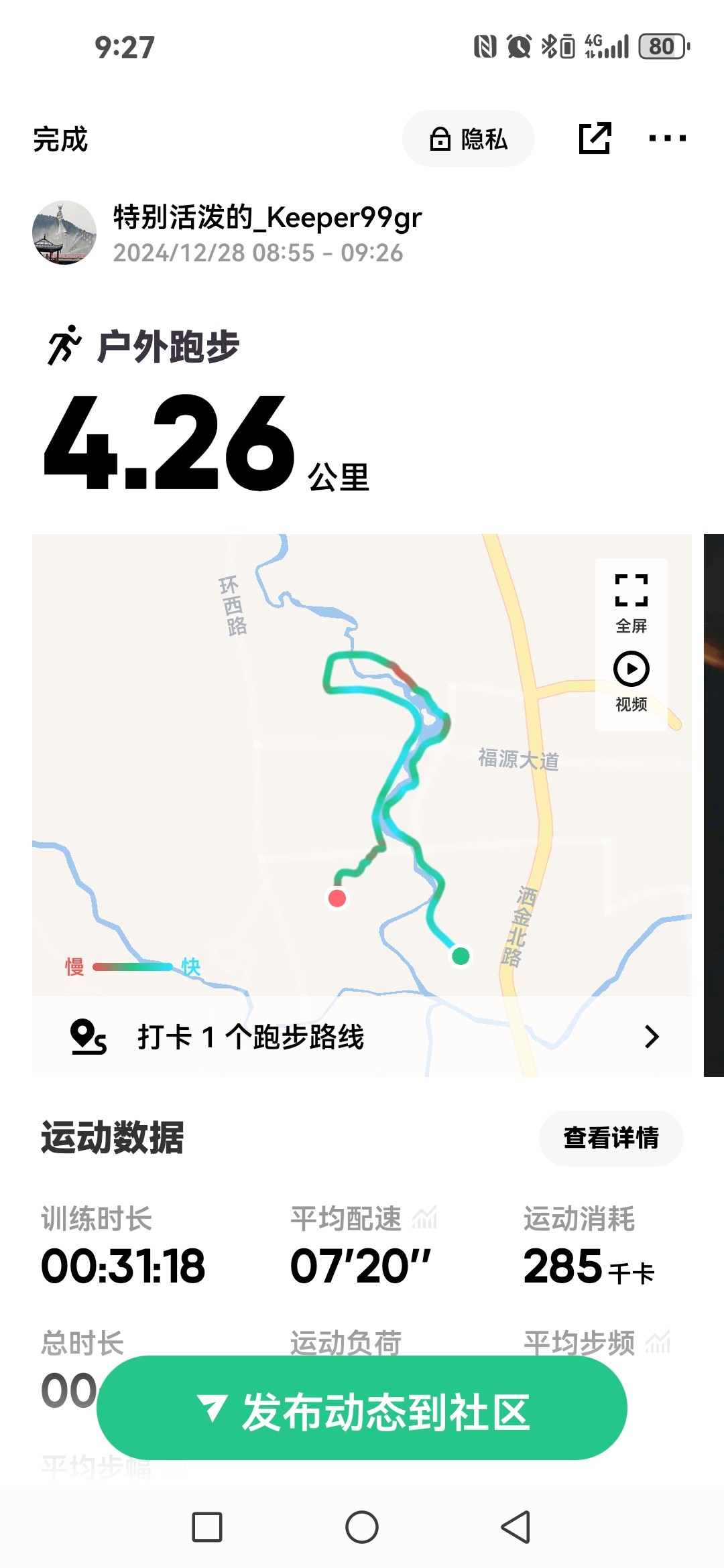Open system recent apps

click(x=207, y=1527)
